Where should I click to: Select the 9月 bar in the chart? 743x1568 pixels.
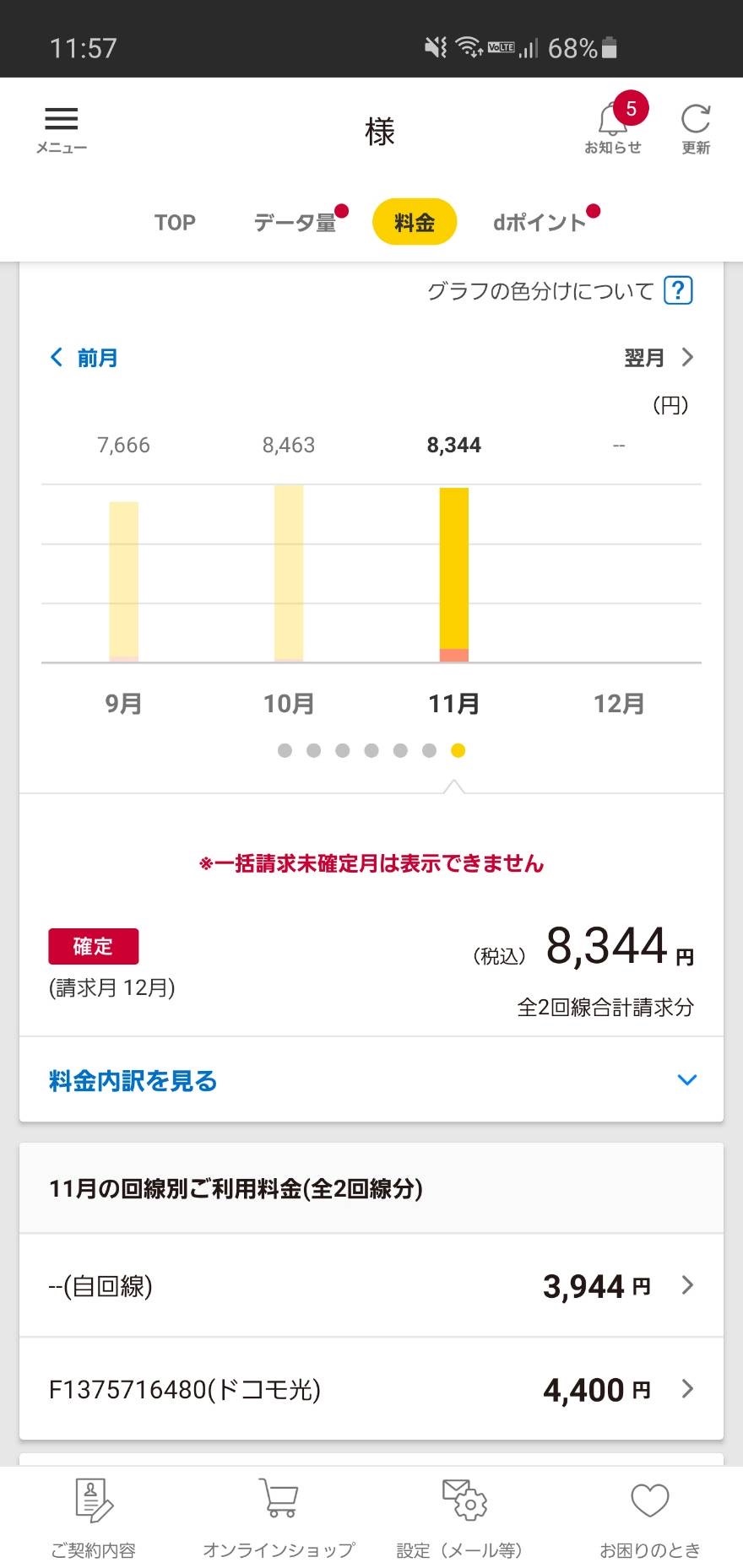tap(124, 581)
